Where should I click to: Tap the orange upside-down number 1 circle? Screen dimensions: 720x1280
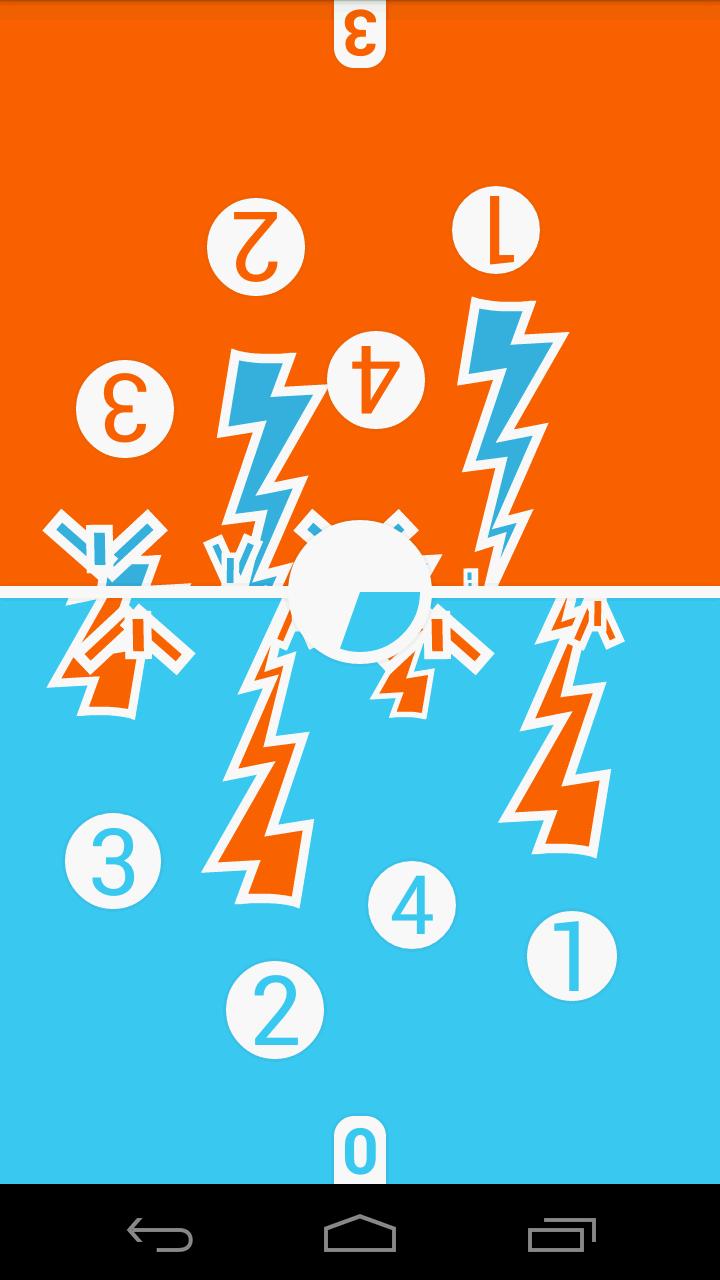[x=496, y=231]
